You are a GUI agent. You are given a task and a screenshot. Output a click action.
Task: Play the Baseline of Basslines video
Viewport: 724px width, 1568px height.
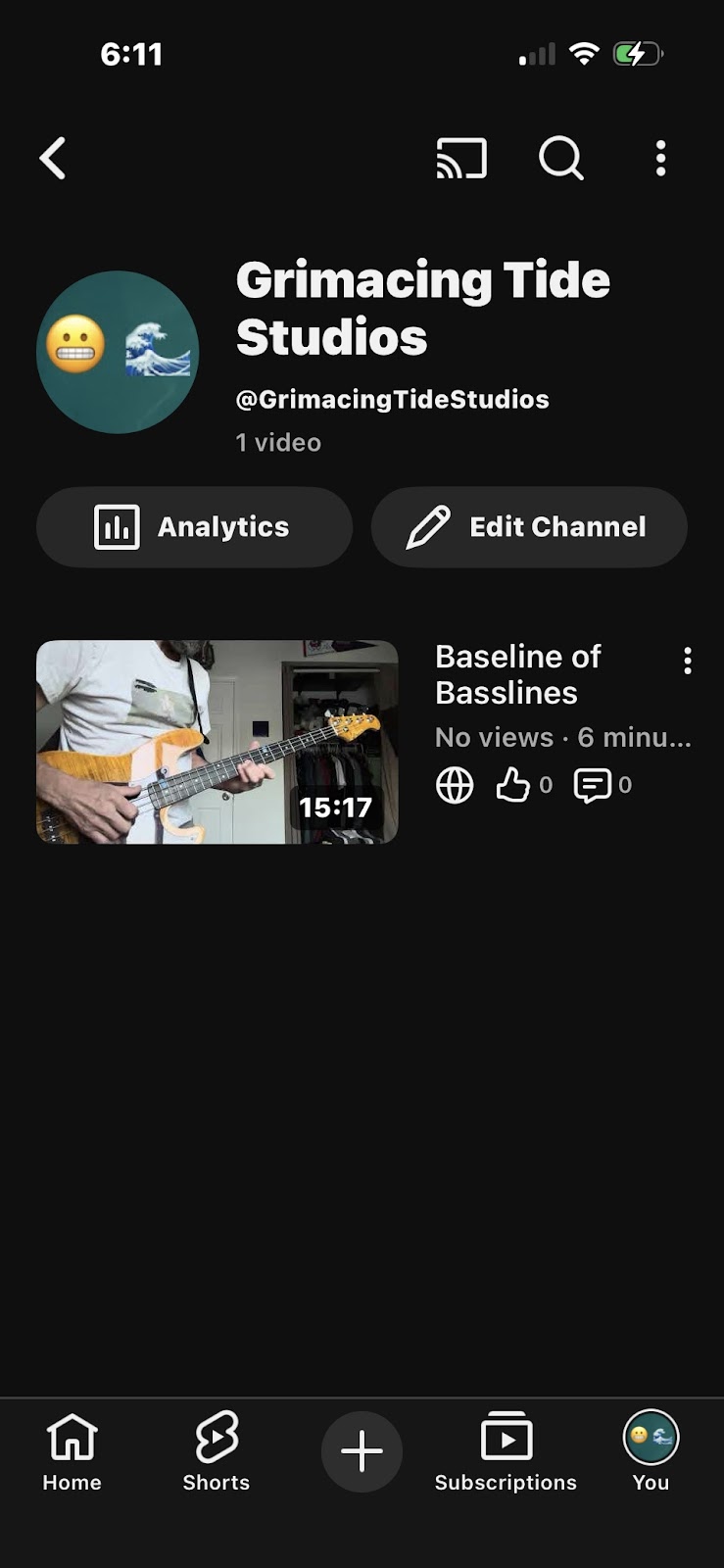point(217,742)
